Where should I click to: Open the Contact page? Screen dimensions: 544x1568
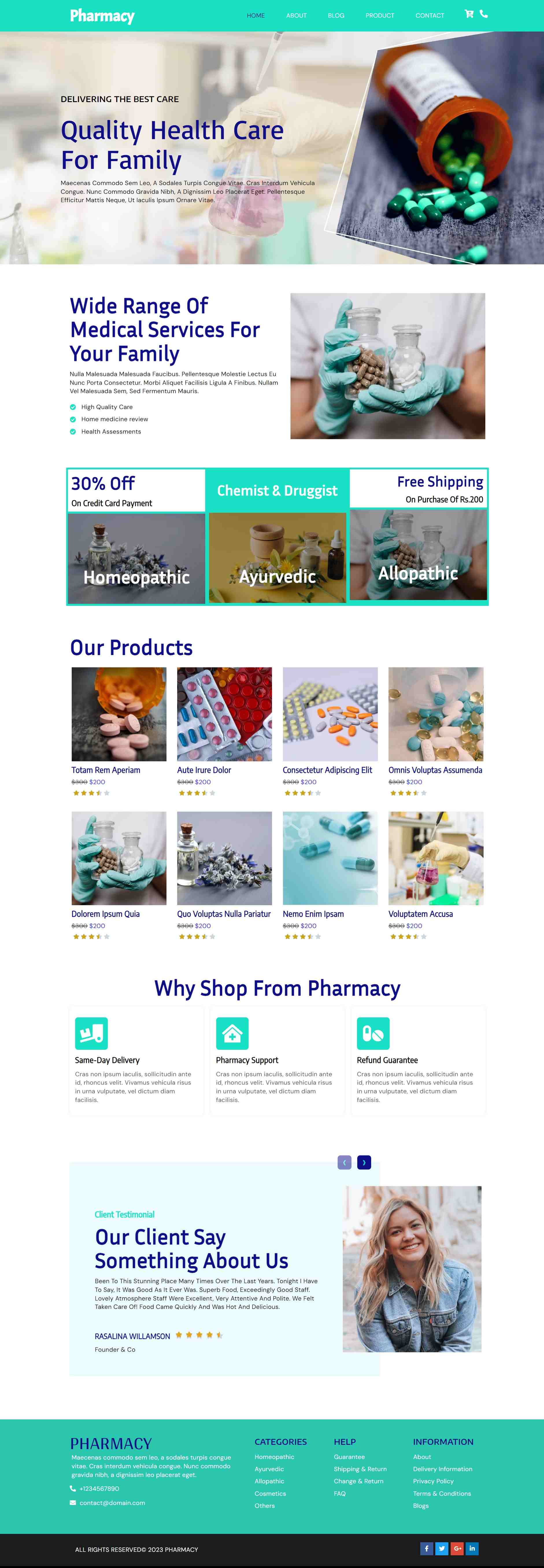pyautogui.click(x=430, y=16)
